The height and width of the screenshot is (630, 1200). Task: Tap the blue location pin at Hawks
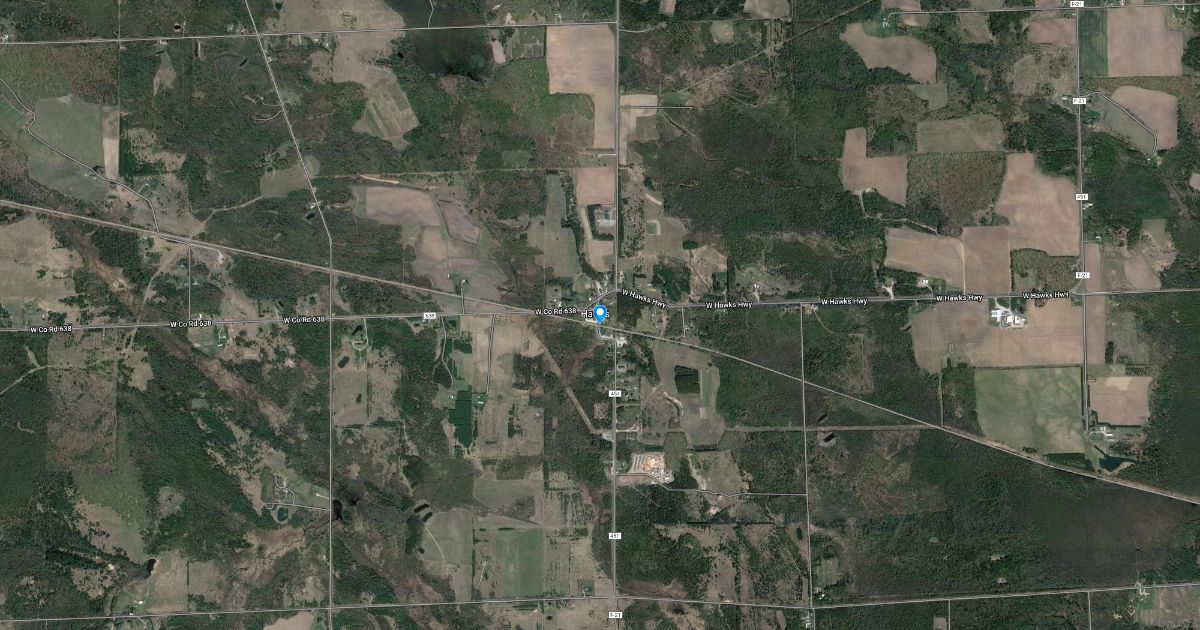coord(600,314)
